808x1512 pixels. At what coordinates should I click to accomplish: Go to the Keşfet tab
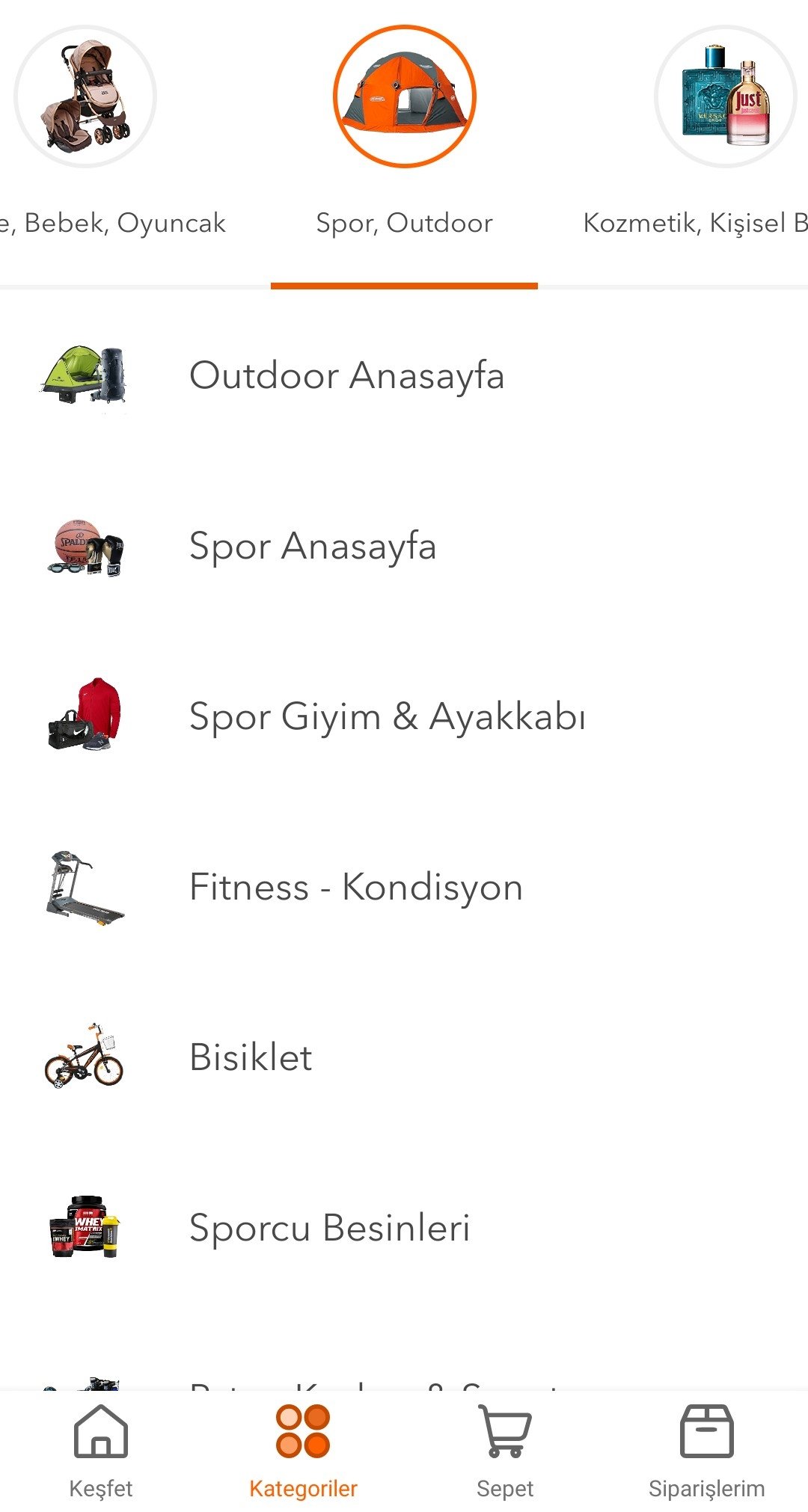pos(101,1451)
